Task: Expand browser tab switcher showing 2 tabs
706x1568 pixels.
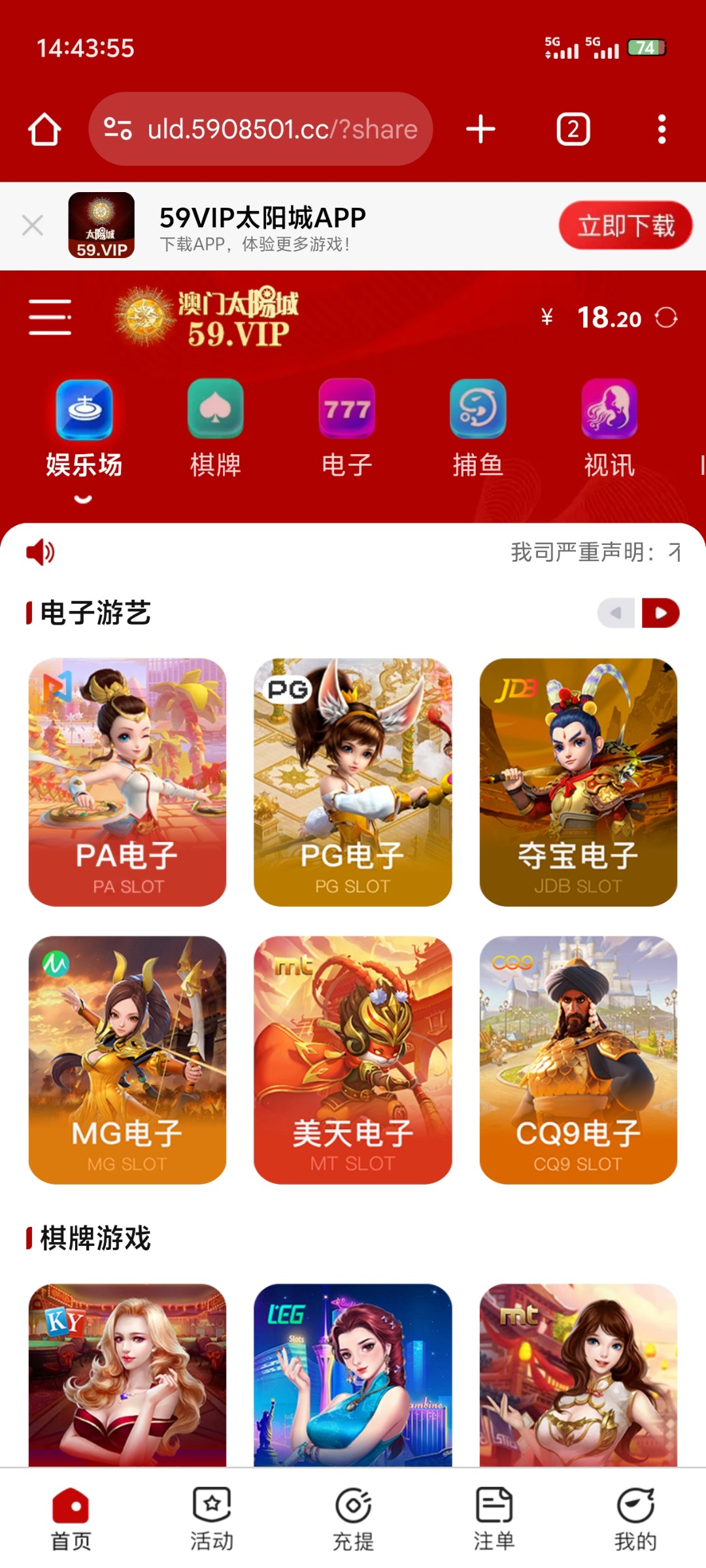Action: tap(573, 128)
